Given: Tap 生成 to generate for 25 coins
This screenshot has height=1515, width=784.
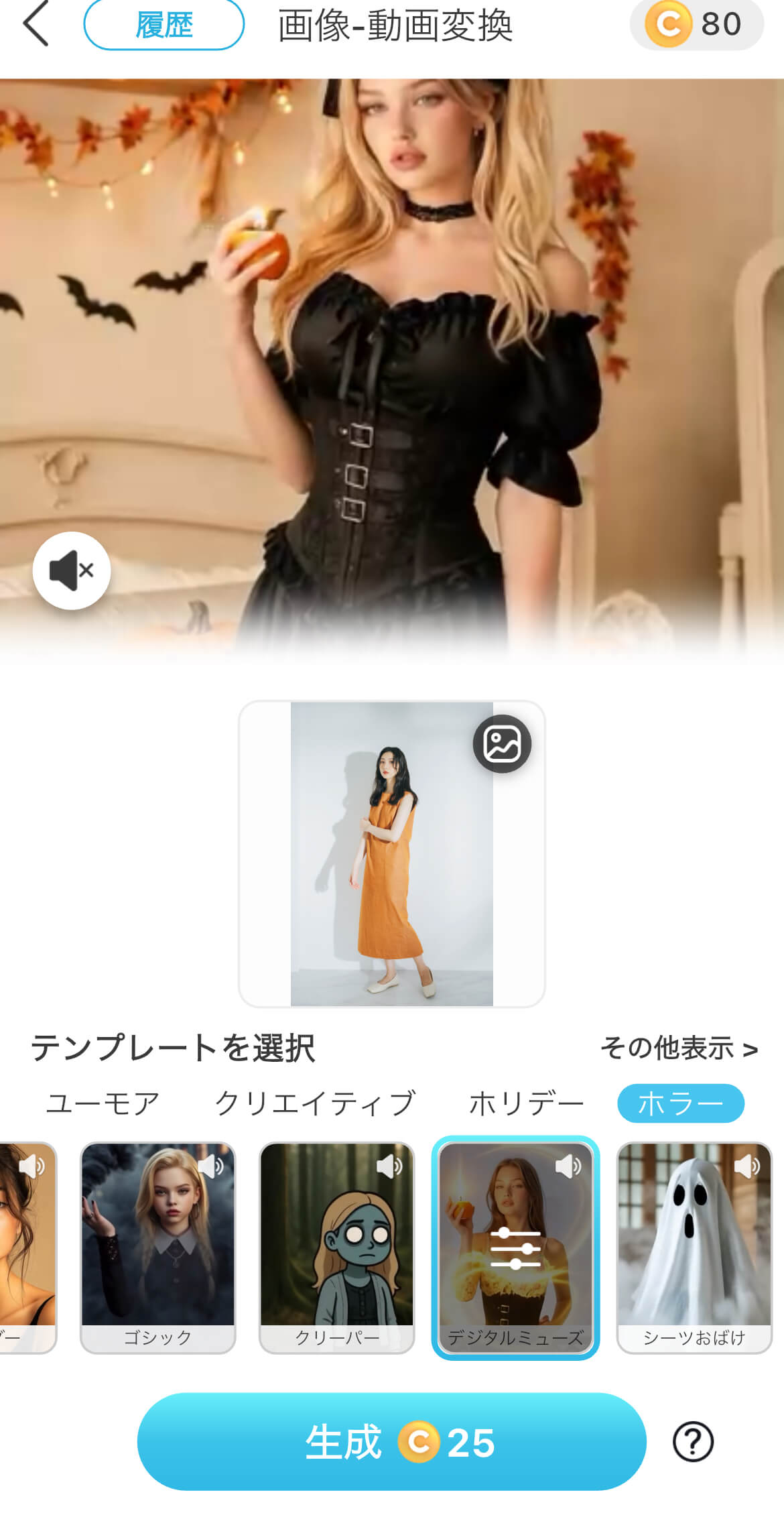Looking at the screenshot, I should [x=391, y=1442].
